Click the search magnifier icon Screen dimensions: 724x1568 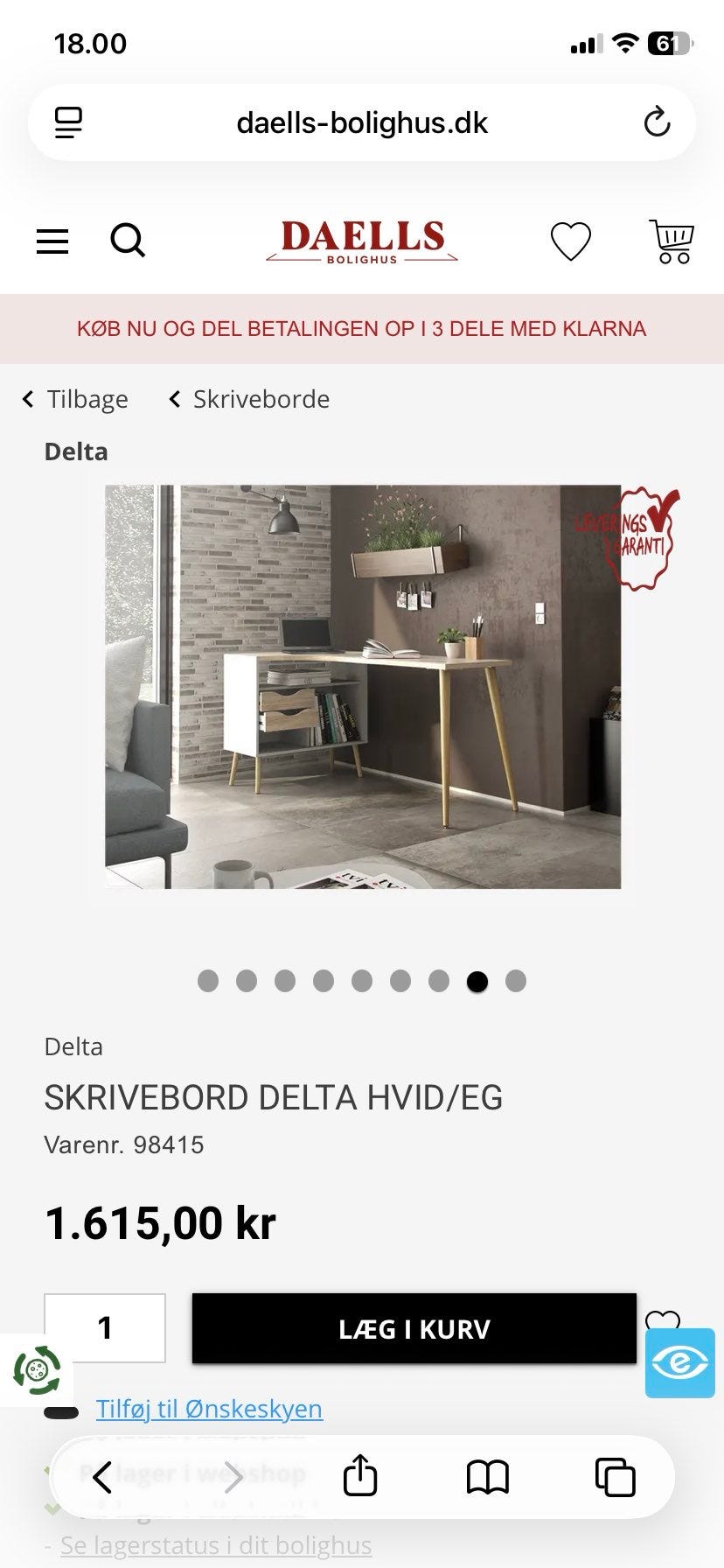[128, 241]
